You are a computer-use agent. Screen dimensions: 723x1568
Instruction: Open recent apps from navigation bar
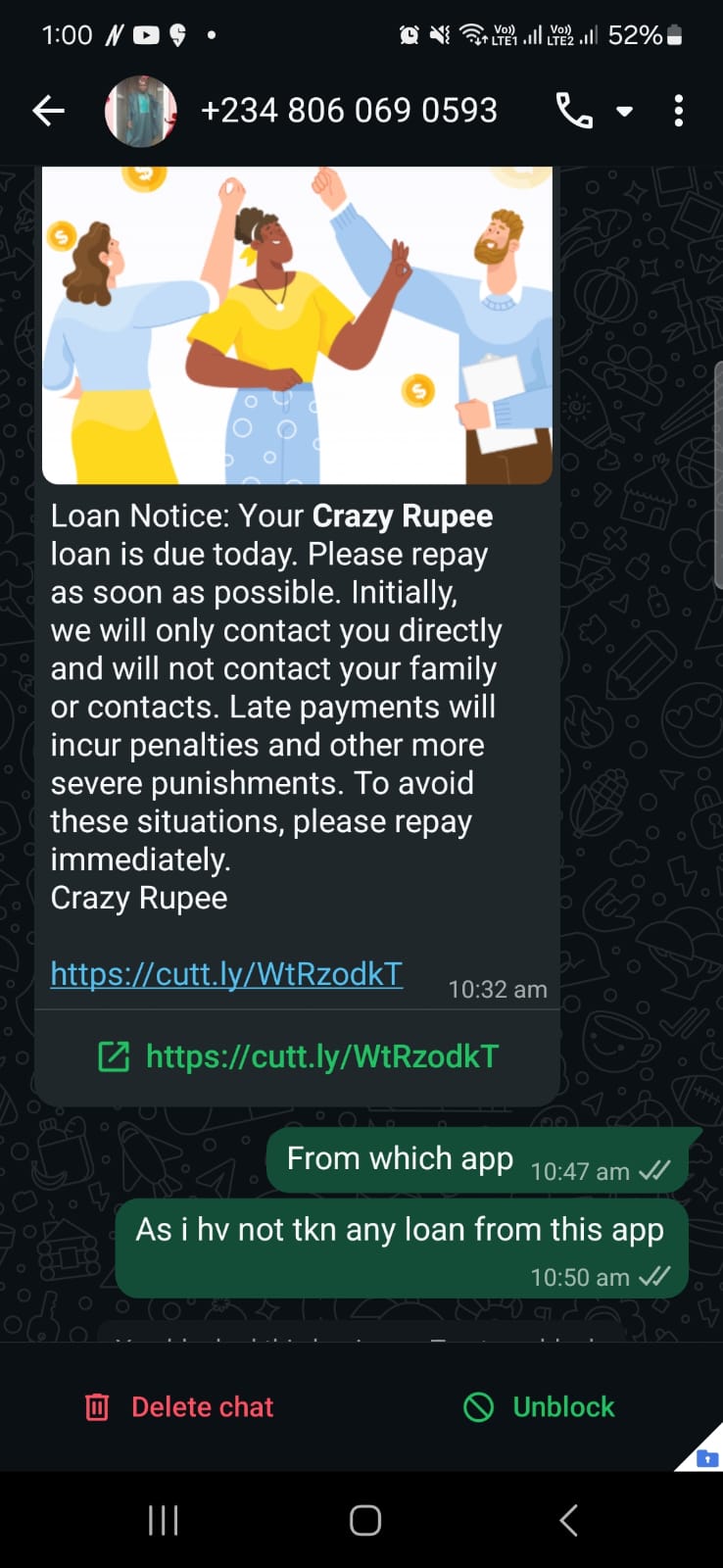(x=163, y=1520)
